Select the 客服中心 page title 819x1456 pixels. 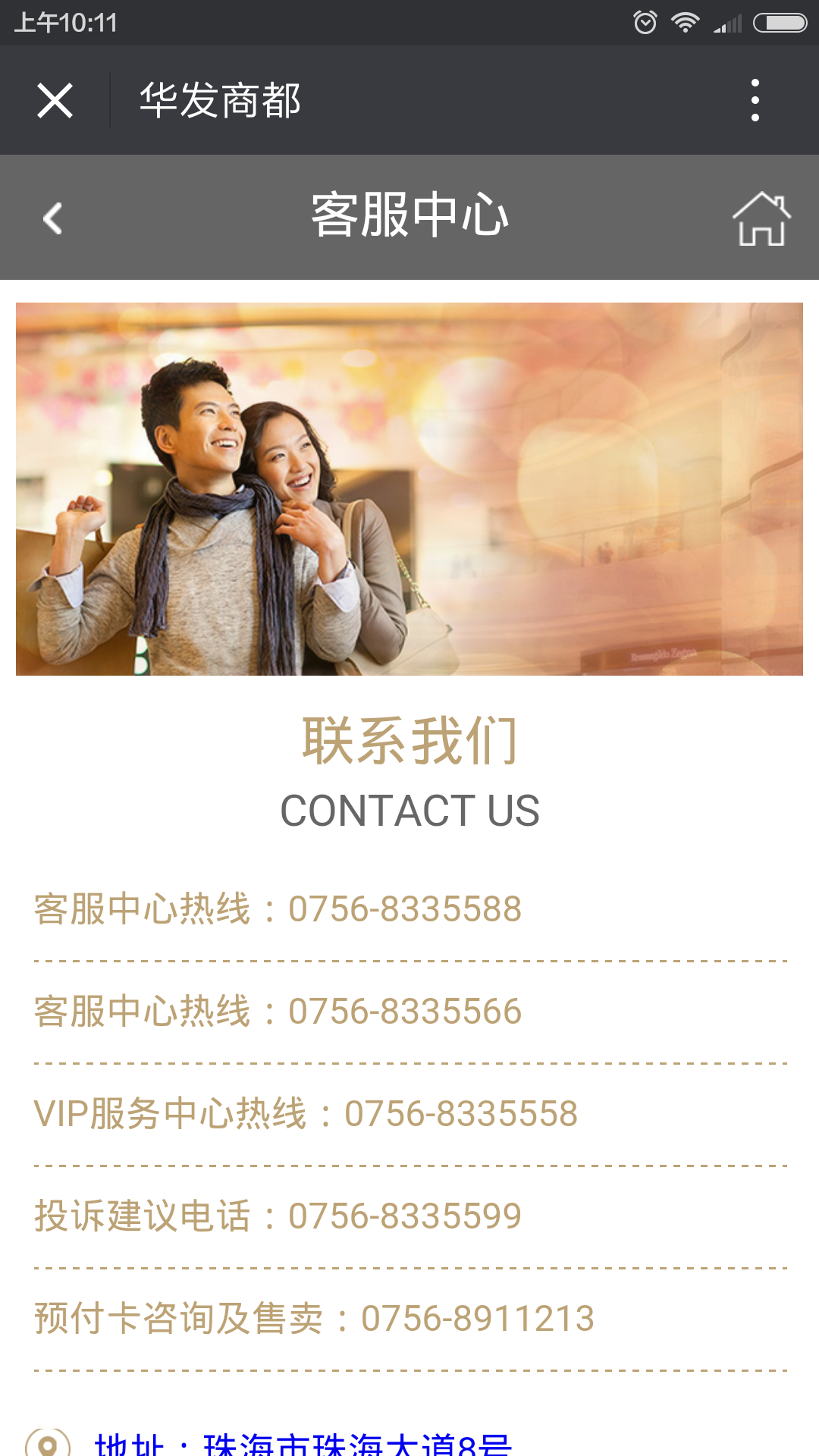click(x=409, y=215)
